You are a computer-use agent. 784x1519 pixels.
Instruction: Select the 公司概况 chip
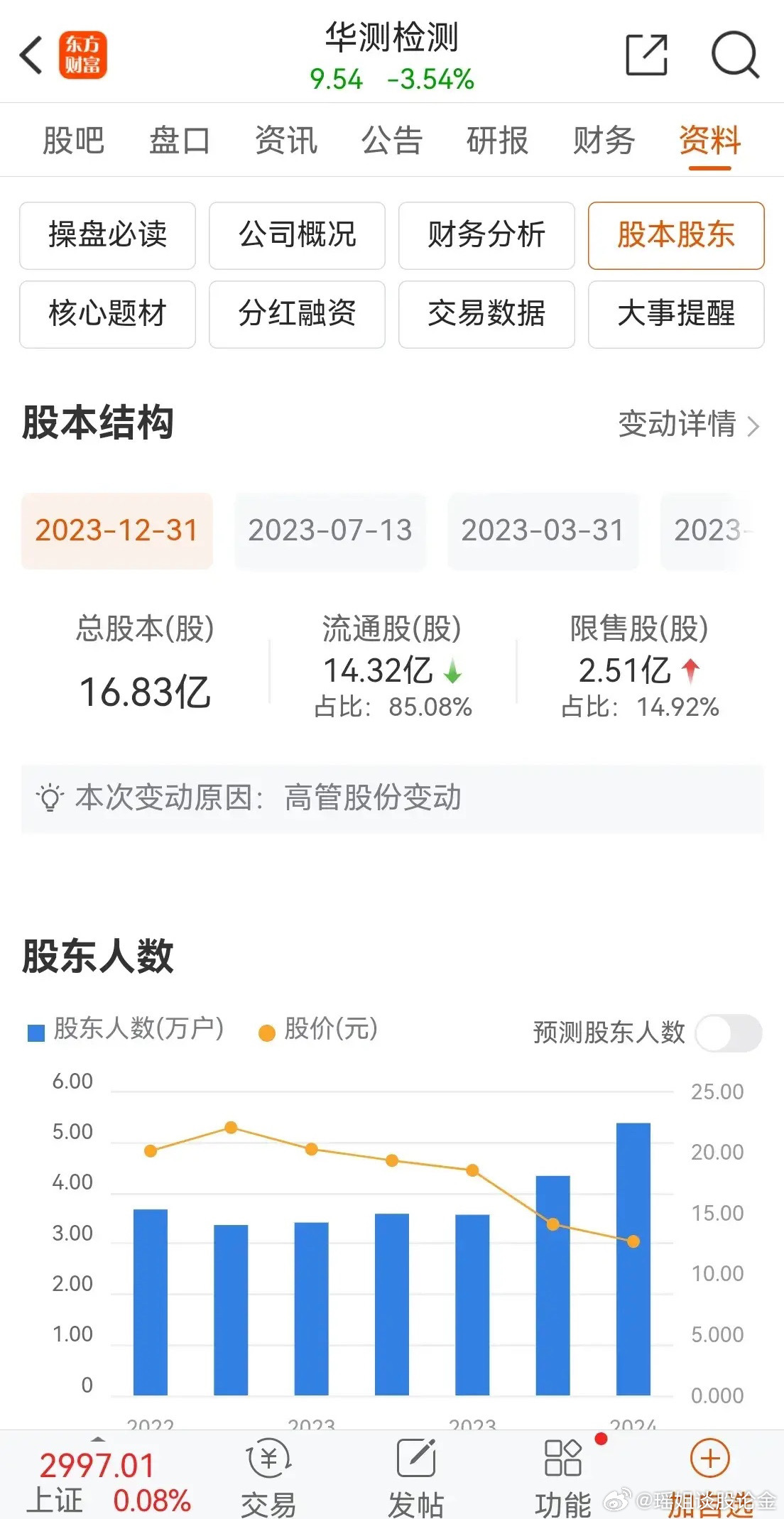[x=297, y=235]
